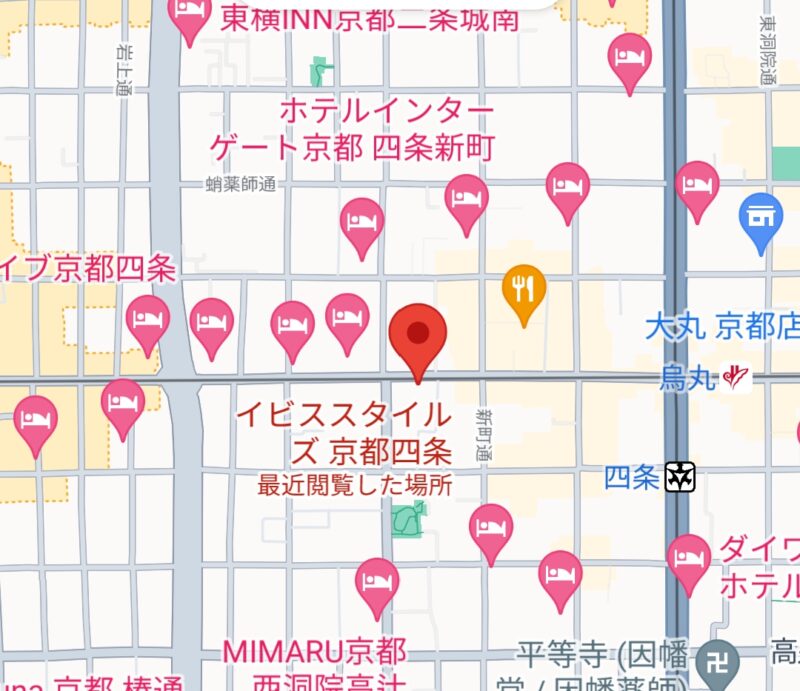Select the 烏丸 station marker
This screenshot has height=691, width=800.
(738, 377)
